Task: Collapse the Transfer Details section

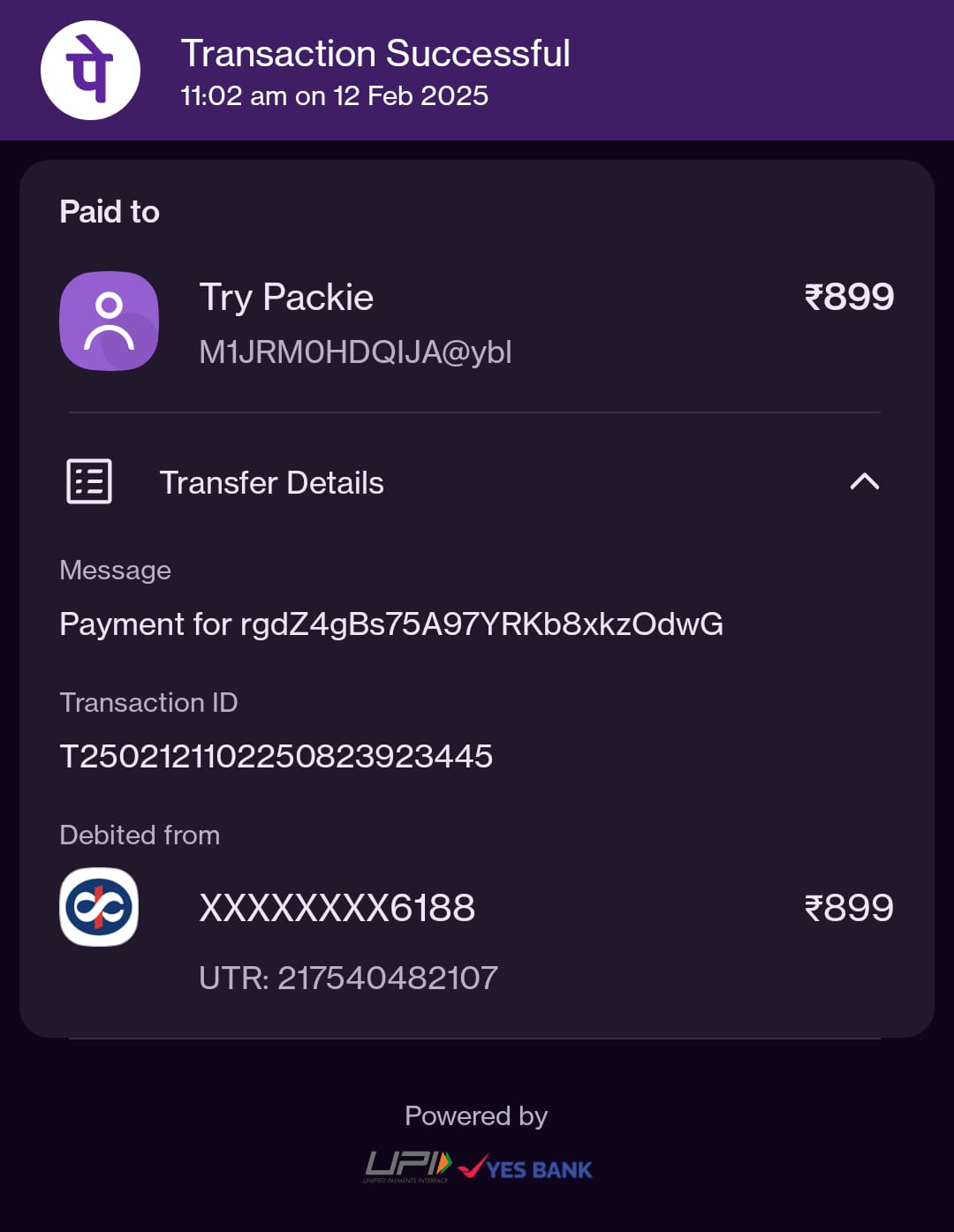Action: tap(864, 482)
